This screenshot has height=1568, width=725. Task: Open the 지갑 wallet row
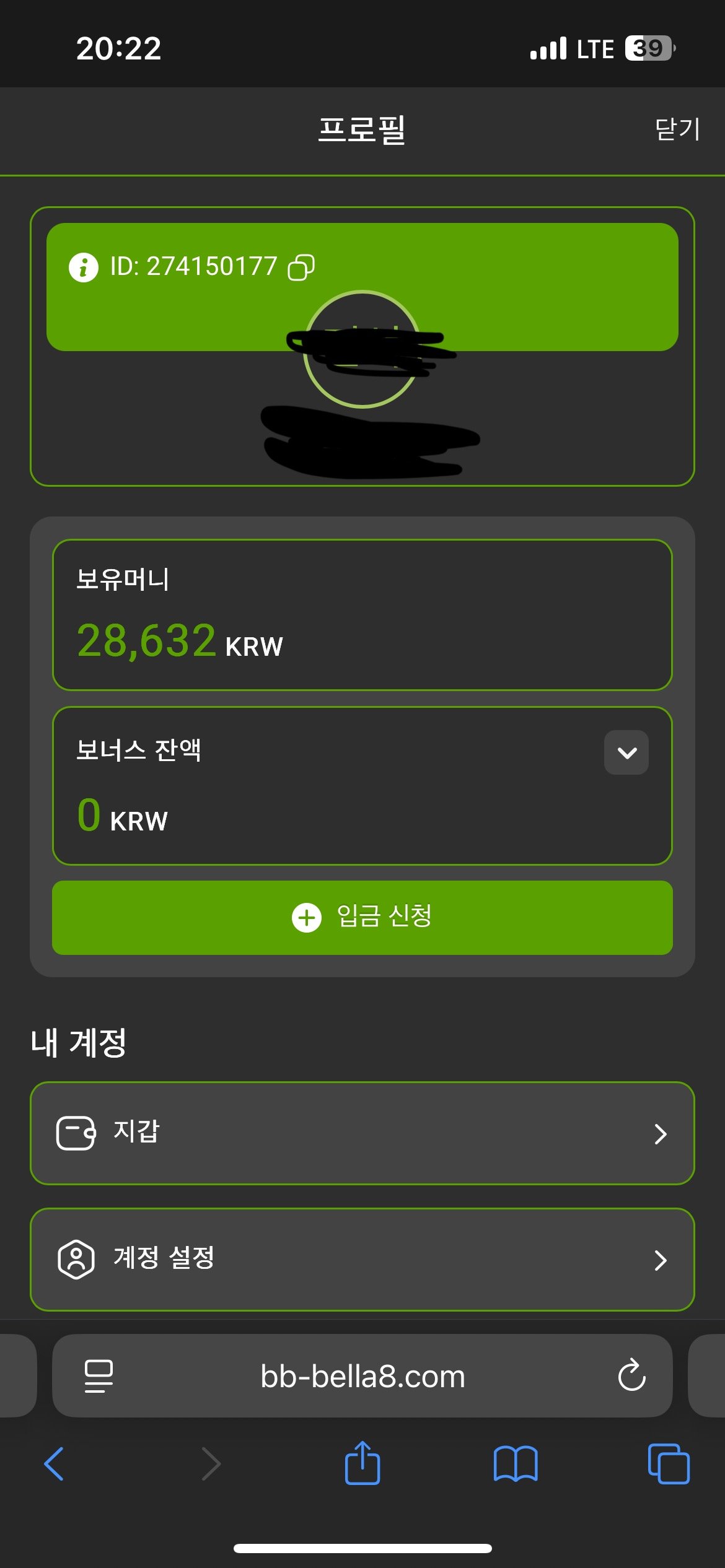tap(362, 1133)
